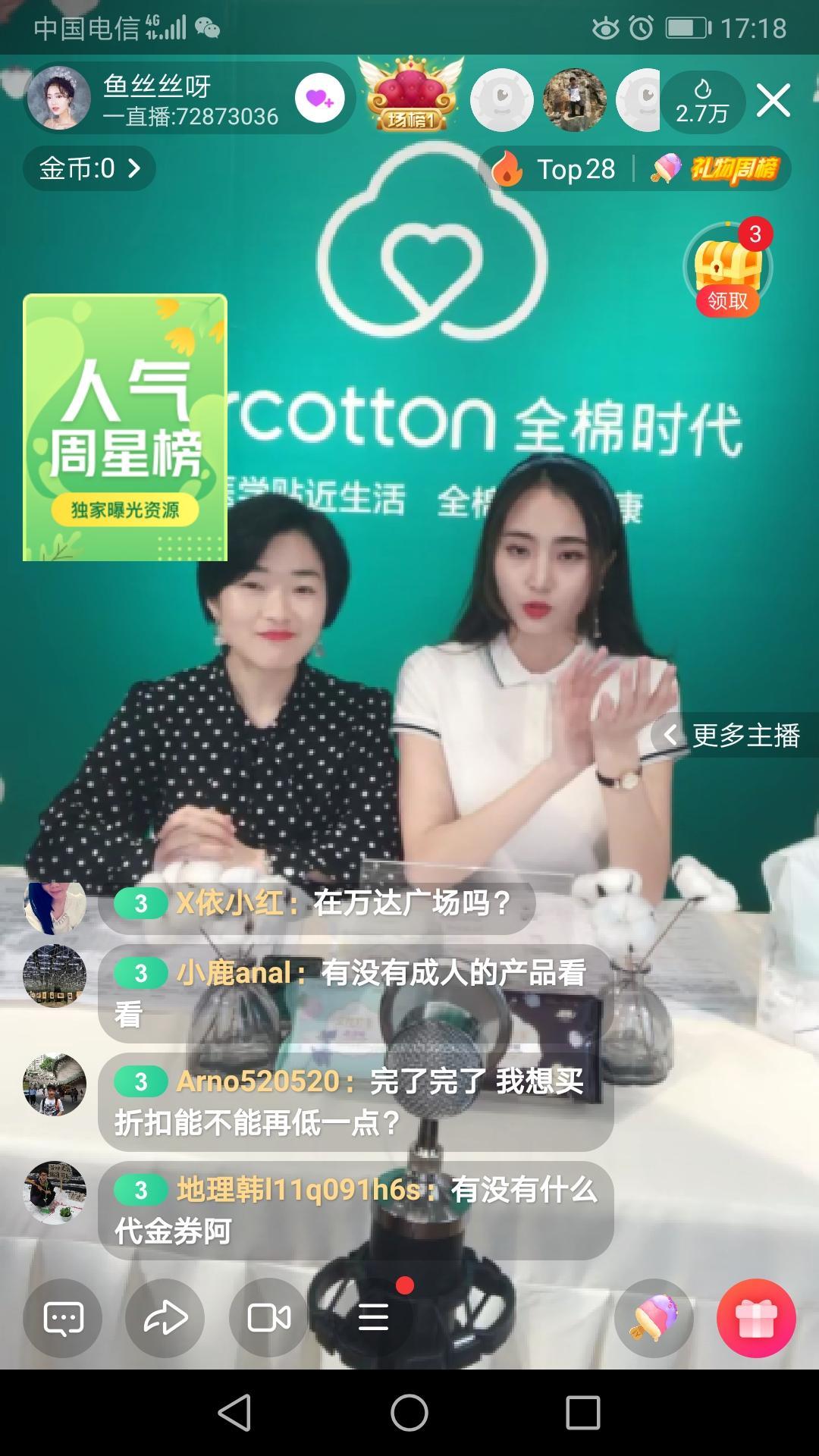Go back using system navigation bar

tap(234, 1412)
